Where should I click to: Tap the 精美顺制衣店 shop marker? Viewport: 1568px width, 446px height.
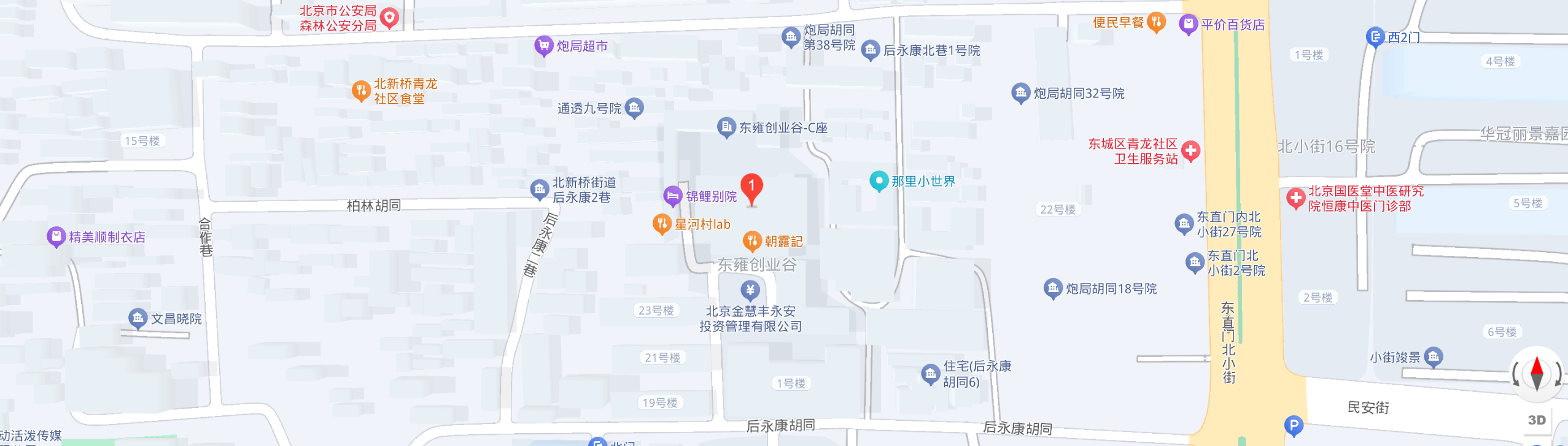(x=56, y=236)
